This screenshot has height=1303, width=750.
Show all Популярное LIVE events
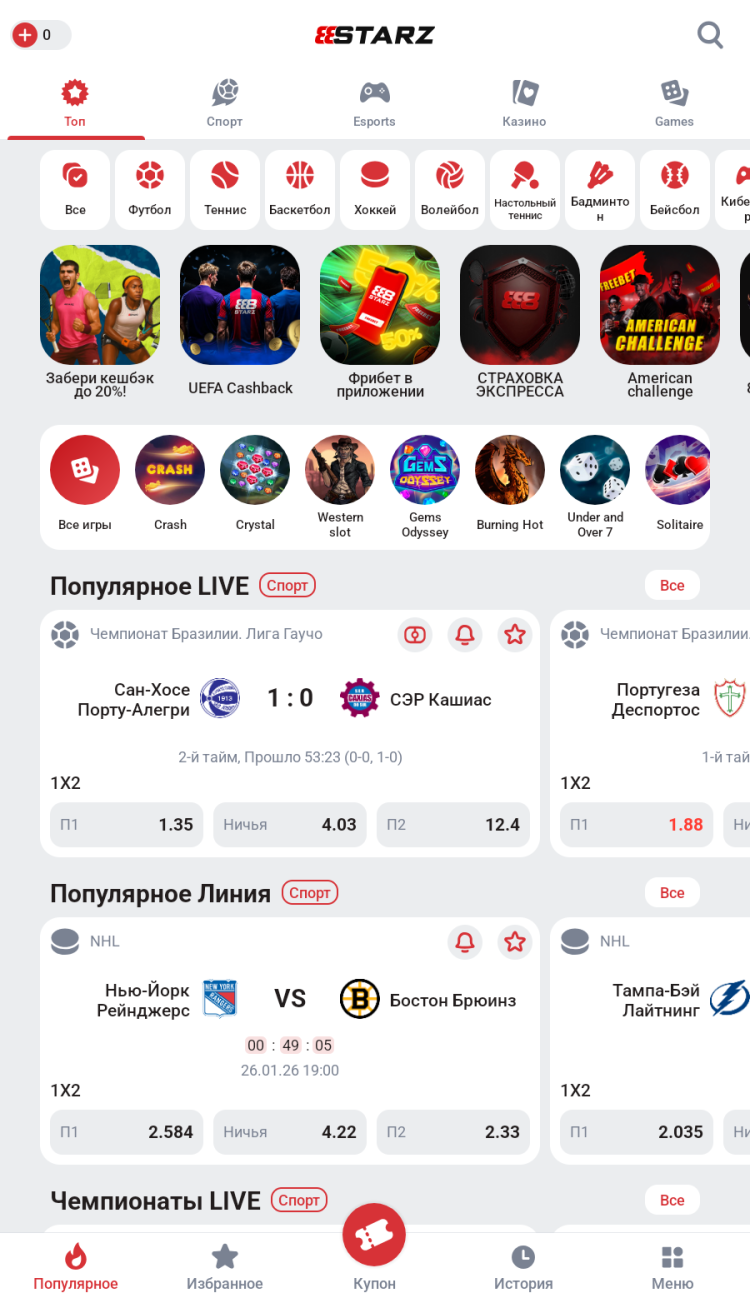click(x=672, y=585)
